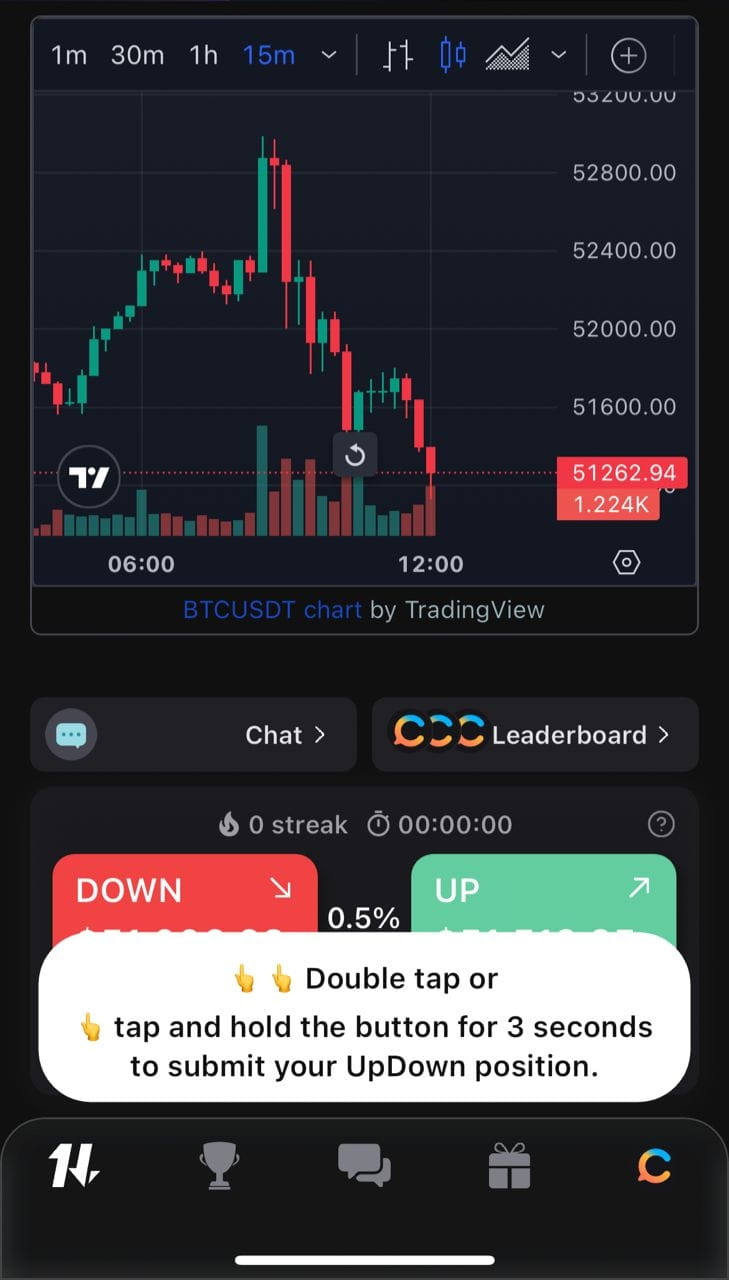Open the BTCUSDT chart link
Viewport: 729px width, 1280px height.
pos(272,610)
